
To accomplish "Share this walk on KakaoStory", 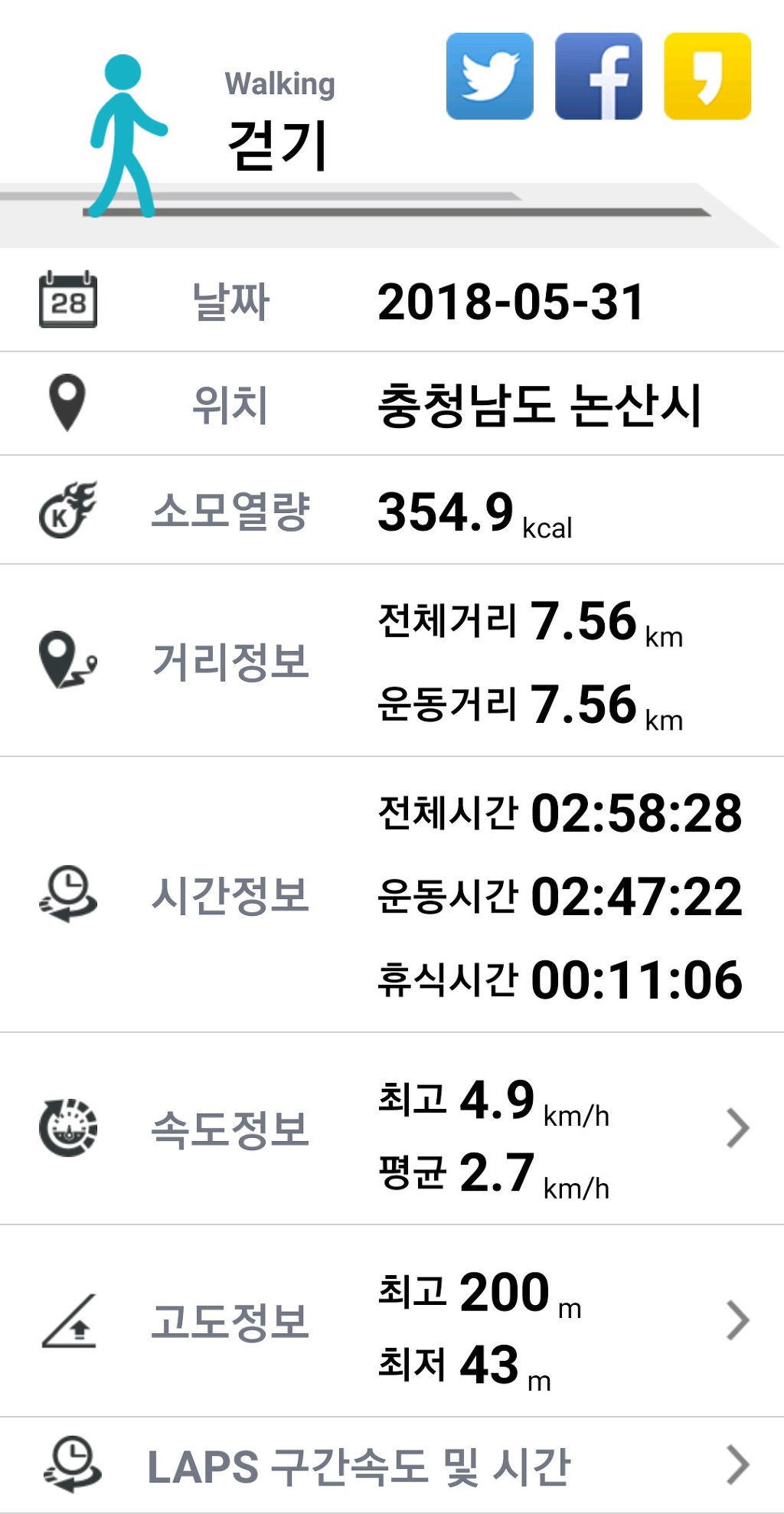I will click(707, 77).
